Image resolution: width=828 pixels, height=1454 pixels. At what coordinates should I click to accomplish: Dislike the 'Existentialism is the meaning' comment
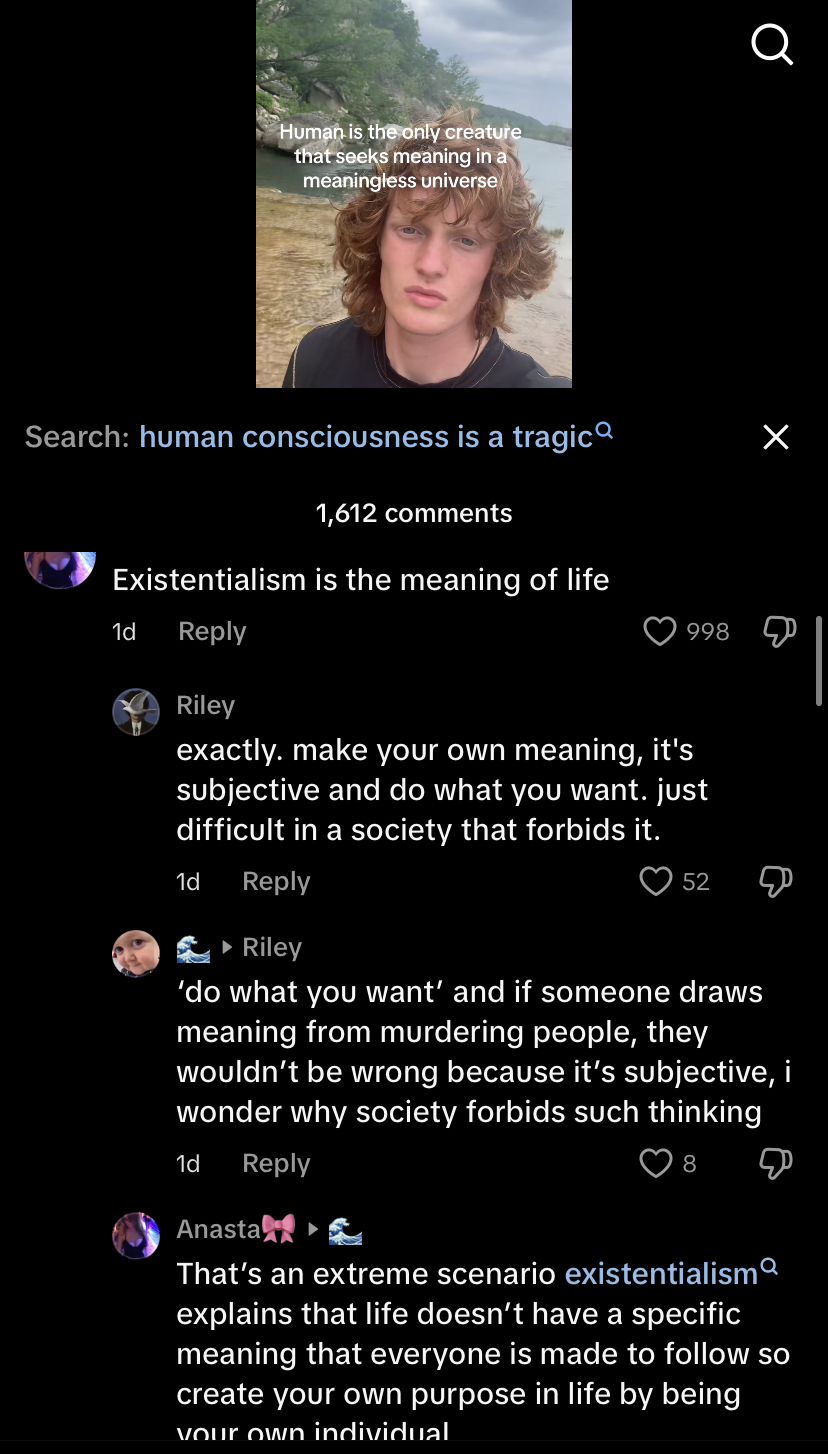[x=780, y=631]
